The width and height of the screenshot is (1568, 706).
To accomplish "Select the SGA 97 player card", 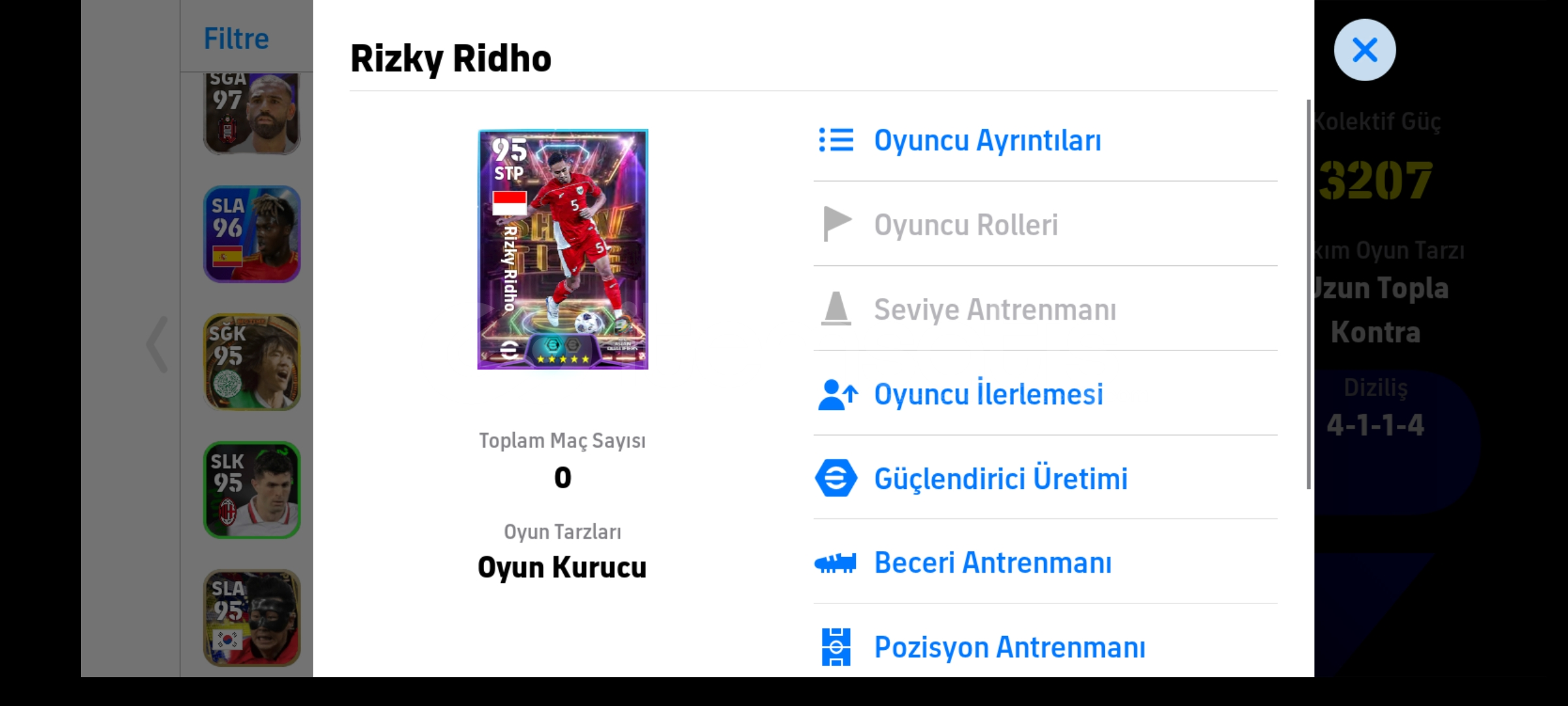I will [x=252, y=112].
